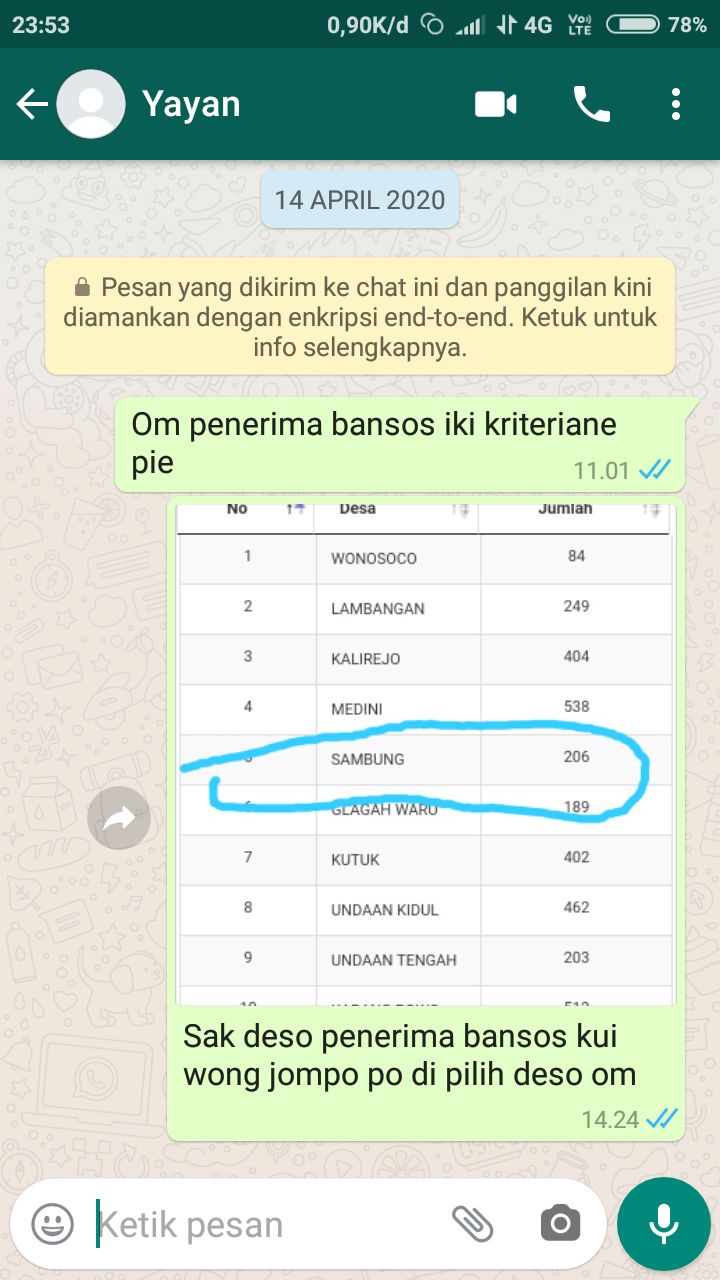This screenshot has width=720, height=1280.
Task: Go back to the chat list
Action: [32, 104]
